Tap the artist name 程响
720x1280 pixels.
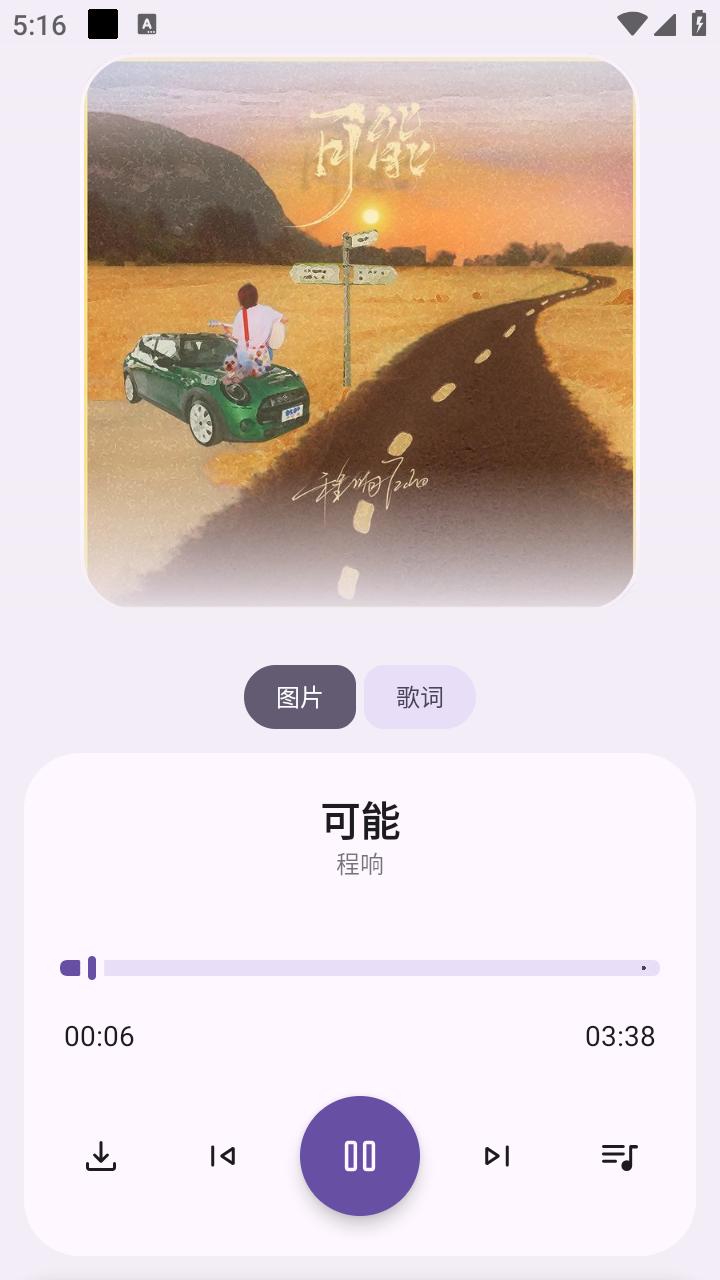[x=360, y=864]
